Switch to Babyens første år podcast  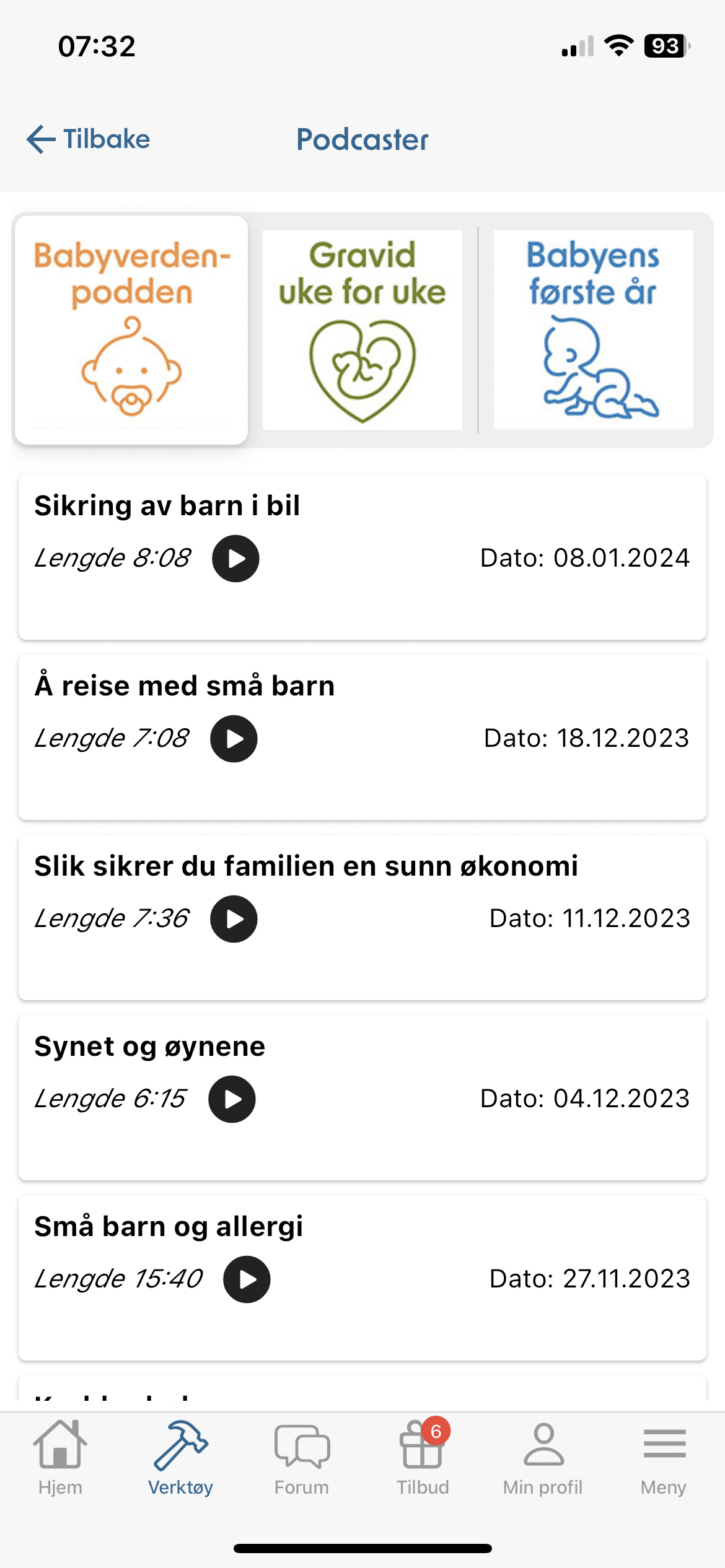[593, 329]
